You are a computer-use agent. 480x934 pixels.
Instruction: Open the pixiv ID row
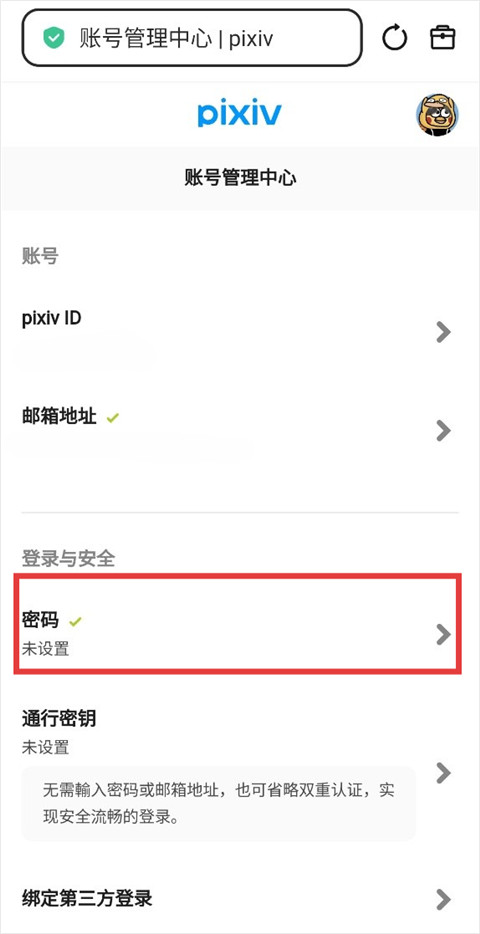click(x=240, y=332)
